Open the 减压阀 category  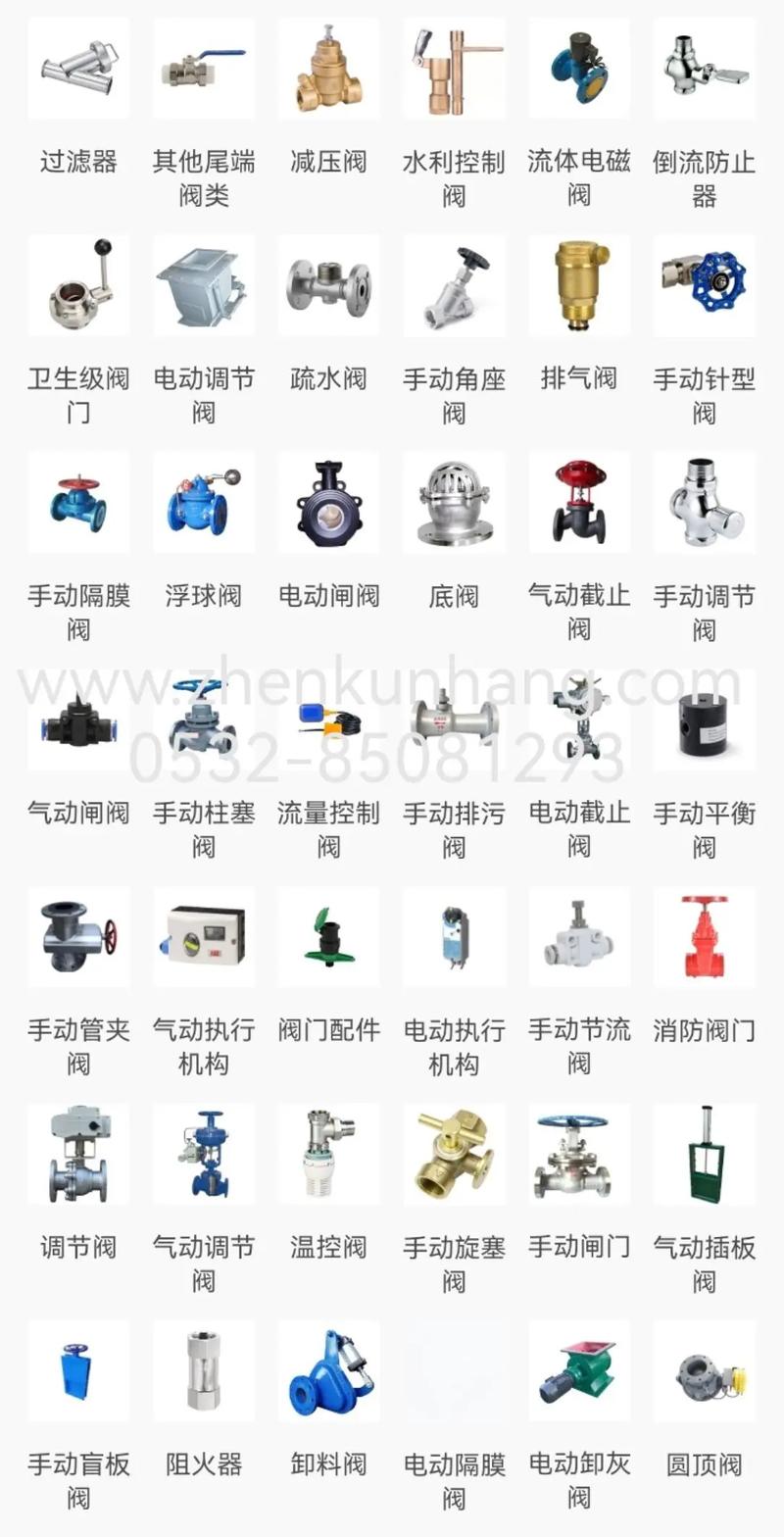pos(328,69)
